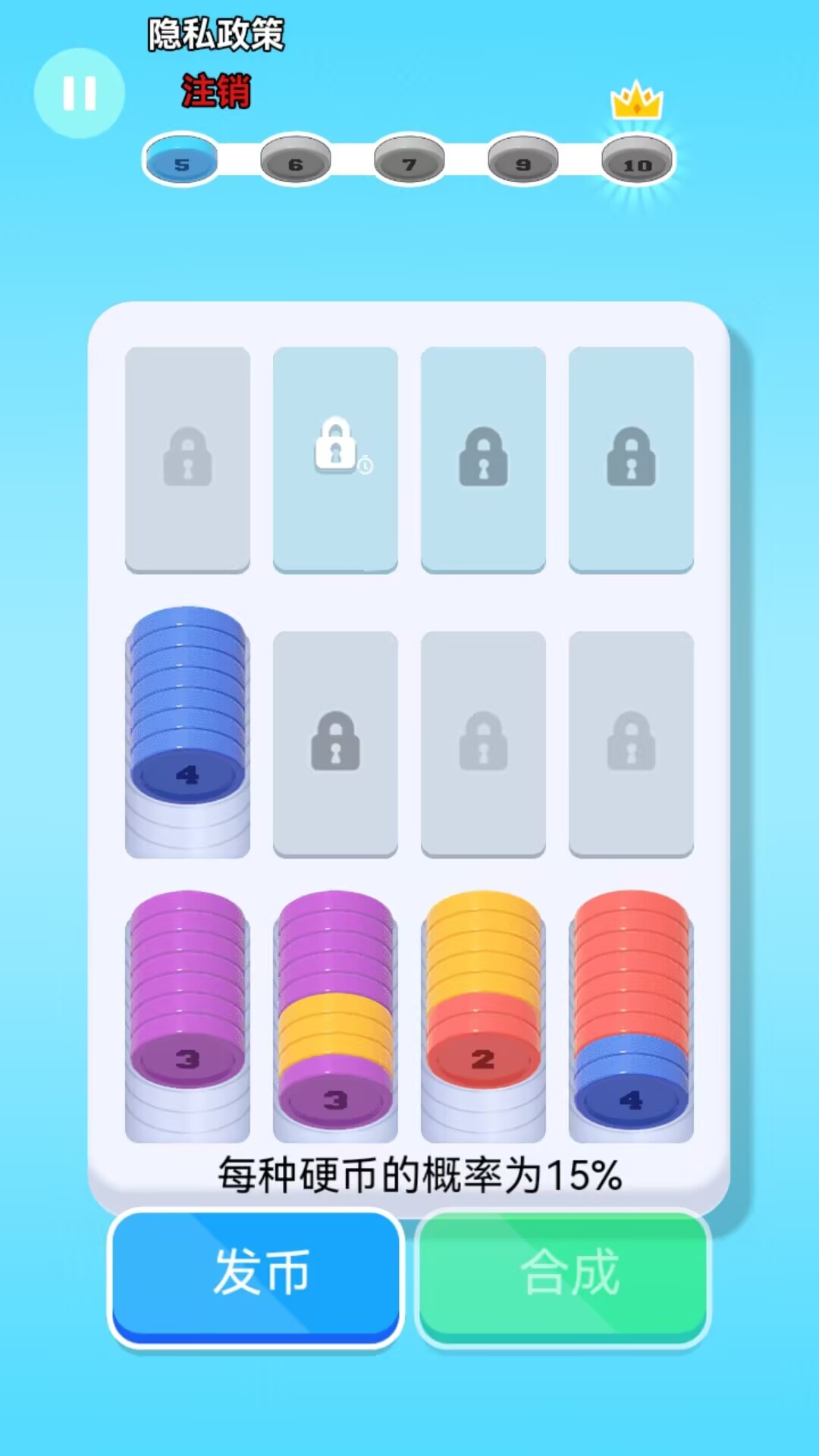819x1456 pixels.
Task: Unlock the slot with the white timer lock
Action: [335, 457]
